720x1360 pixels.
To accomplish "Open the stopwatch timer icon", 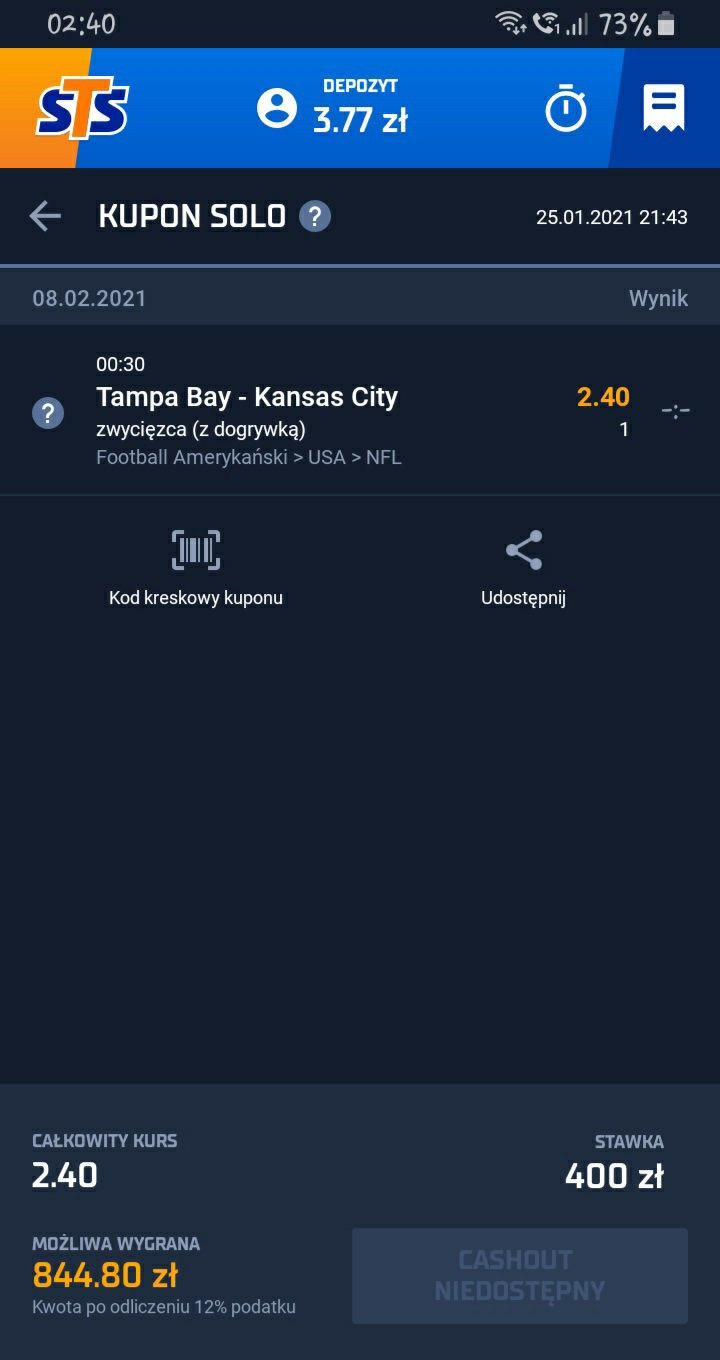I will 565,109.
